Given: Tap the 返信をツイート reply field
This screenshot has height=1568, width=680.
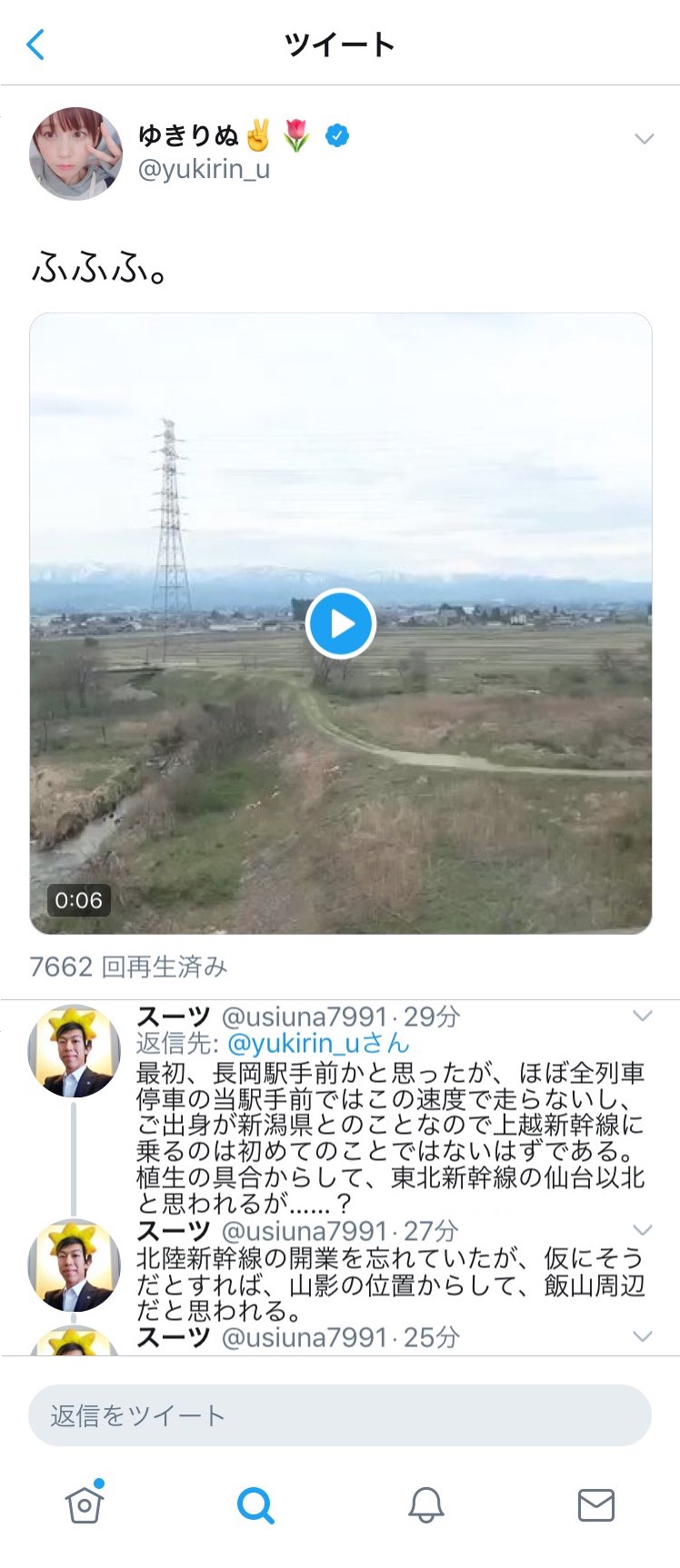Looking at the screenshot, I should coord(340,1415).
